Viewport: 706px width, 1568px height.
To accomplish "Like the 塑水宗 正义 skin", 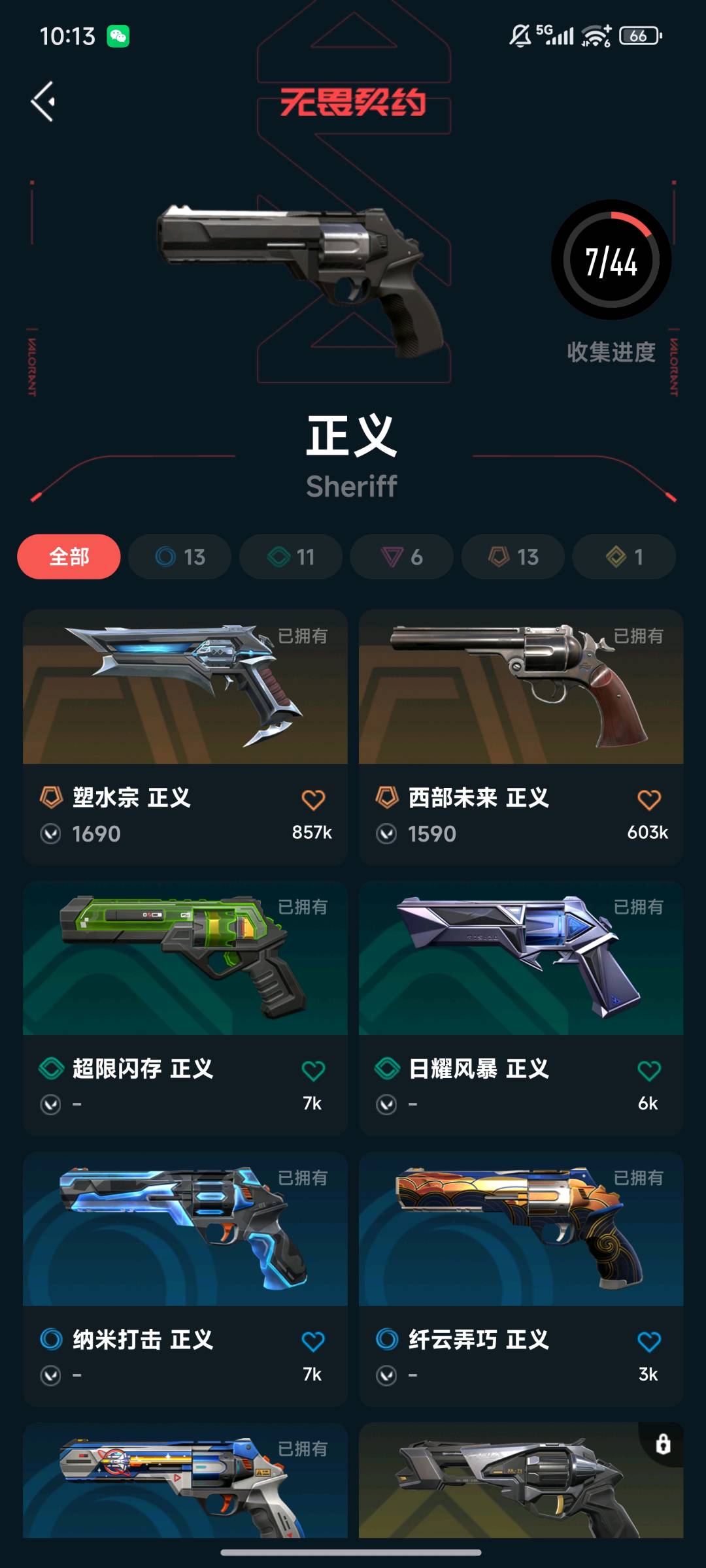I will coord(313,800).
